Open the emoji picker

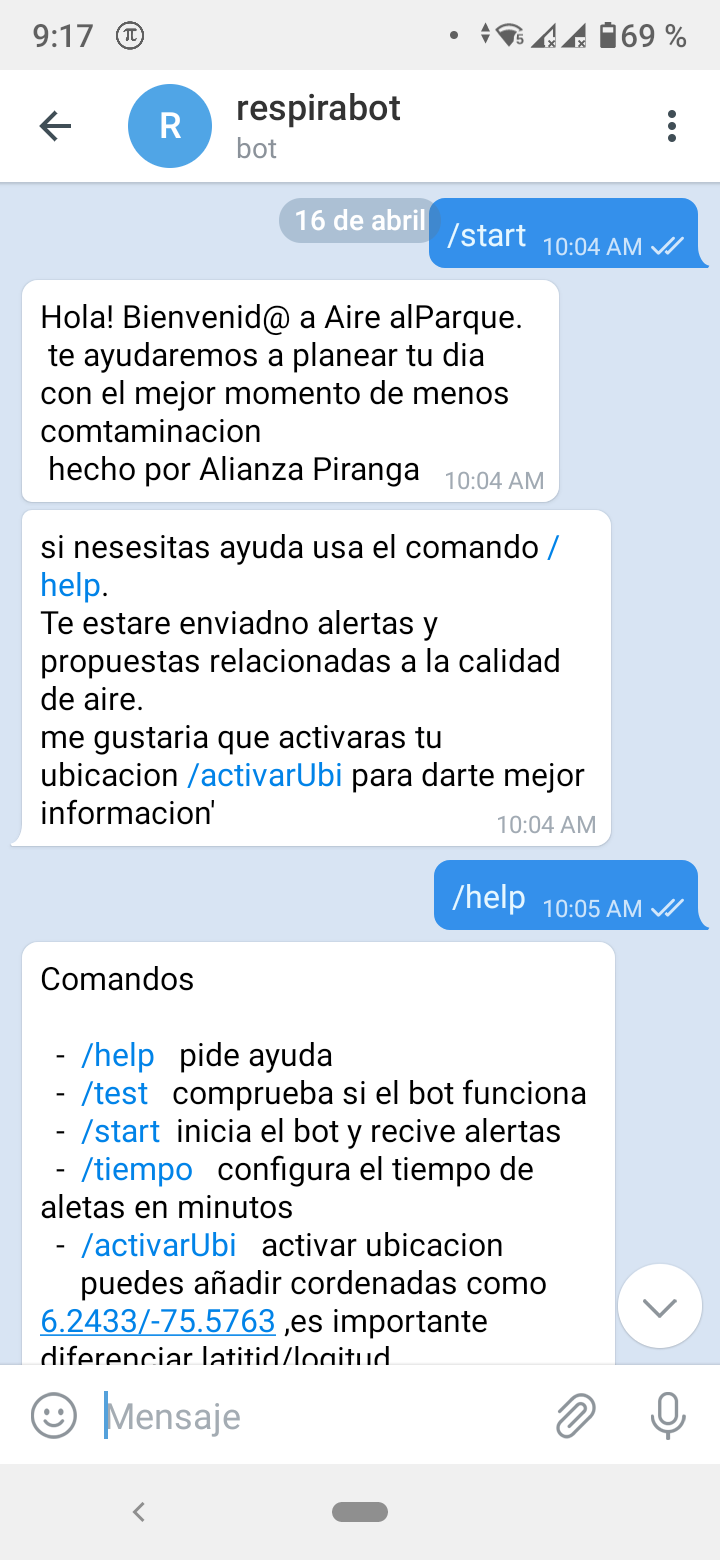coord(54,1415)
